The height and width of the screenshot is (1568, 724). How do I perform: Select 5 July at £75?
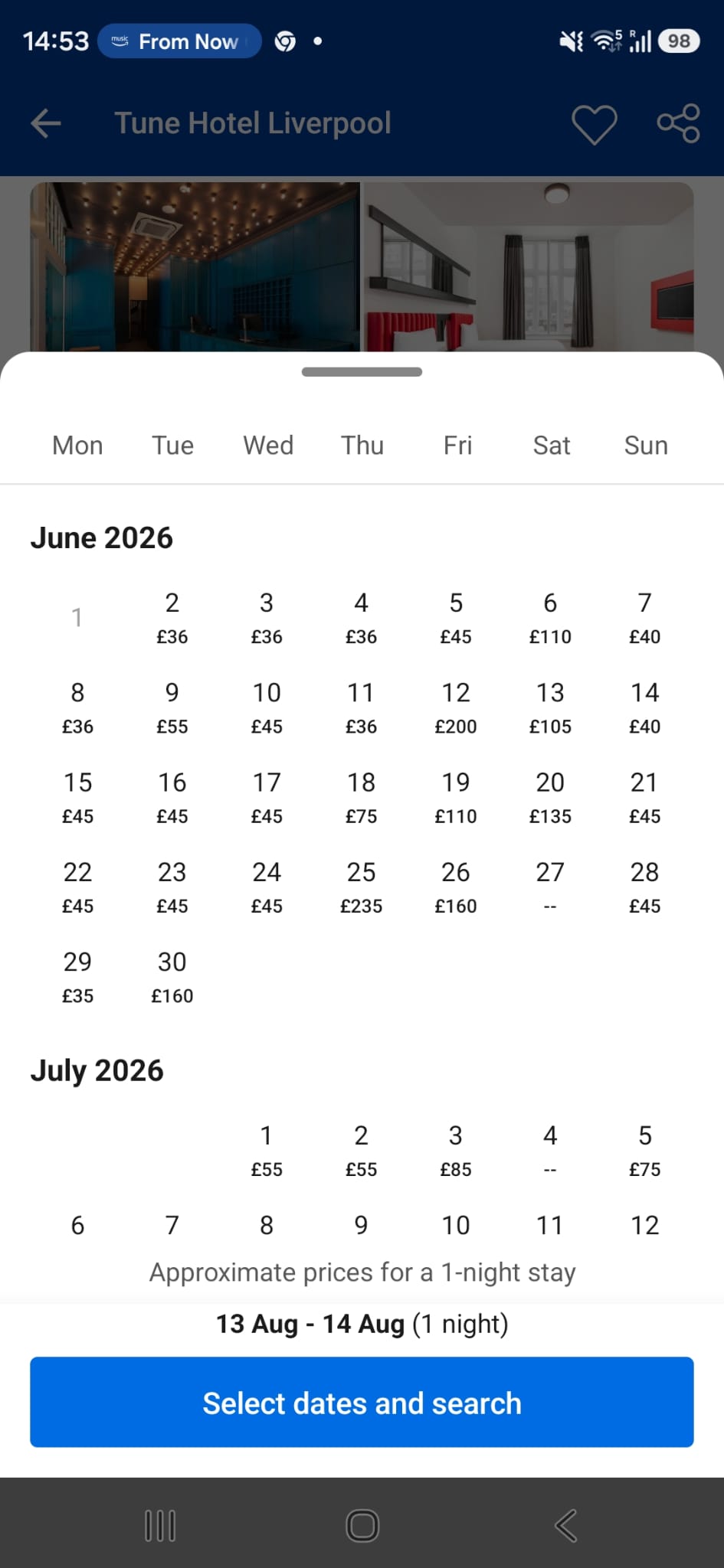(x=645, y=1150)
